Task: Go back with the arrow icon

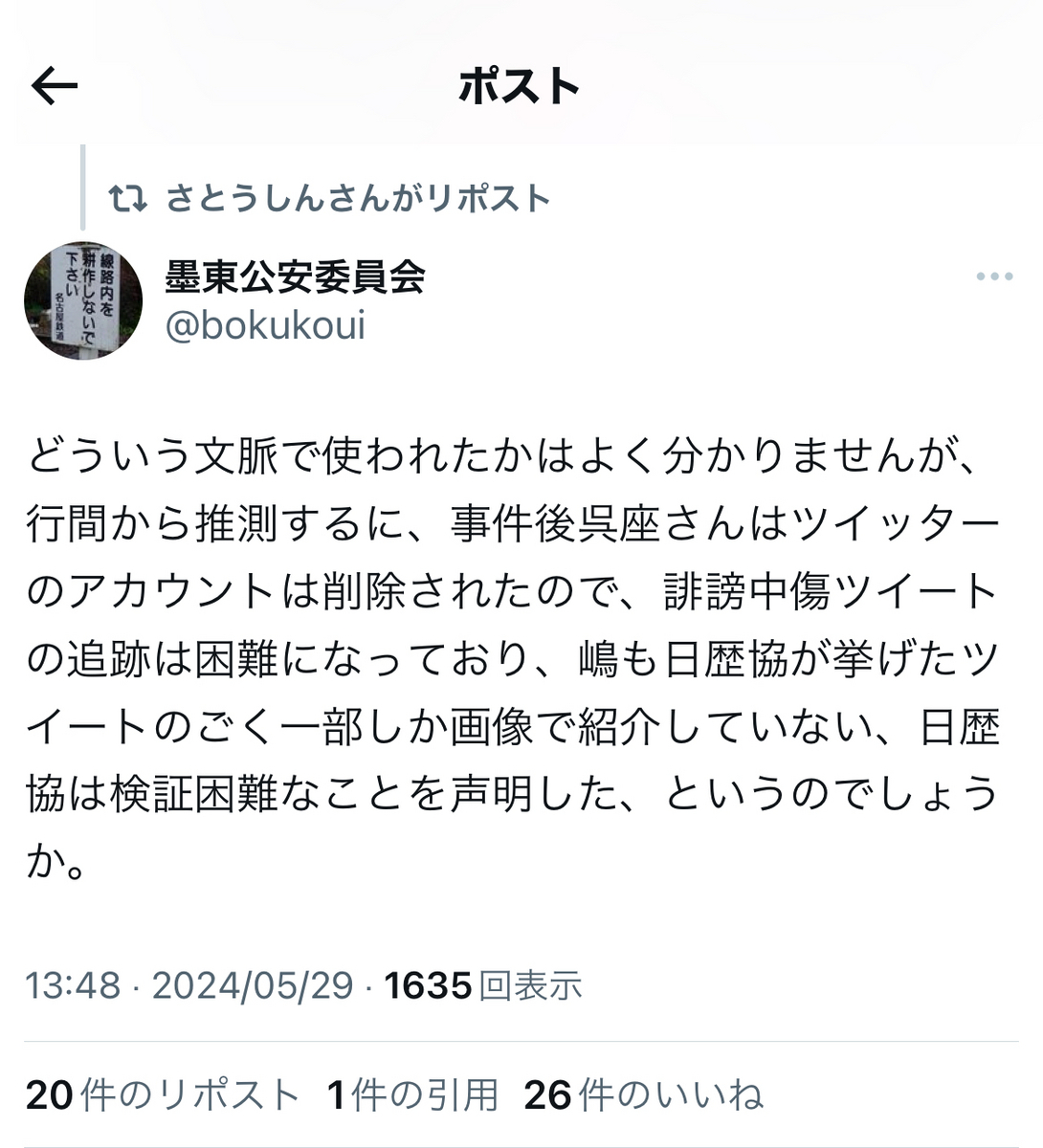Action: [55, 87]
